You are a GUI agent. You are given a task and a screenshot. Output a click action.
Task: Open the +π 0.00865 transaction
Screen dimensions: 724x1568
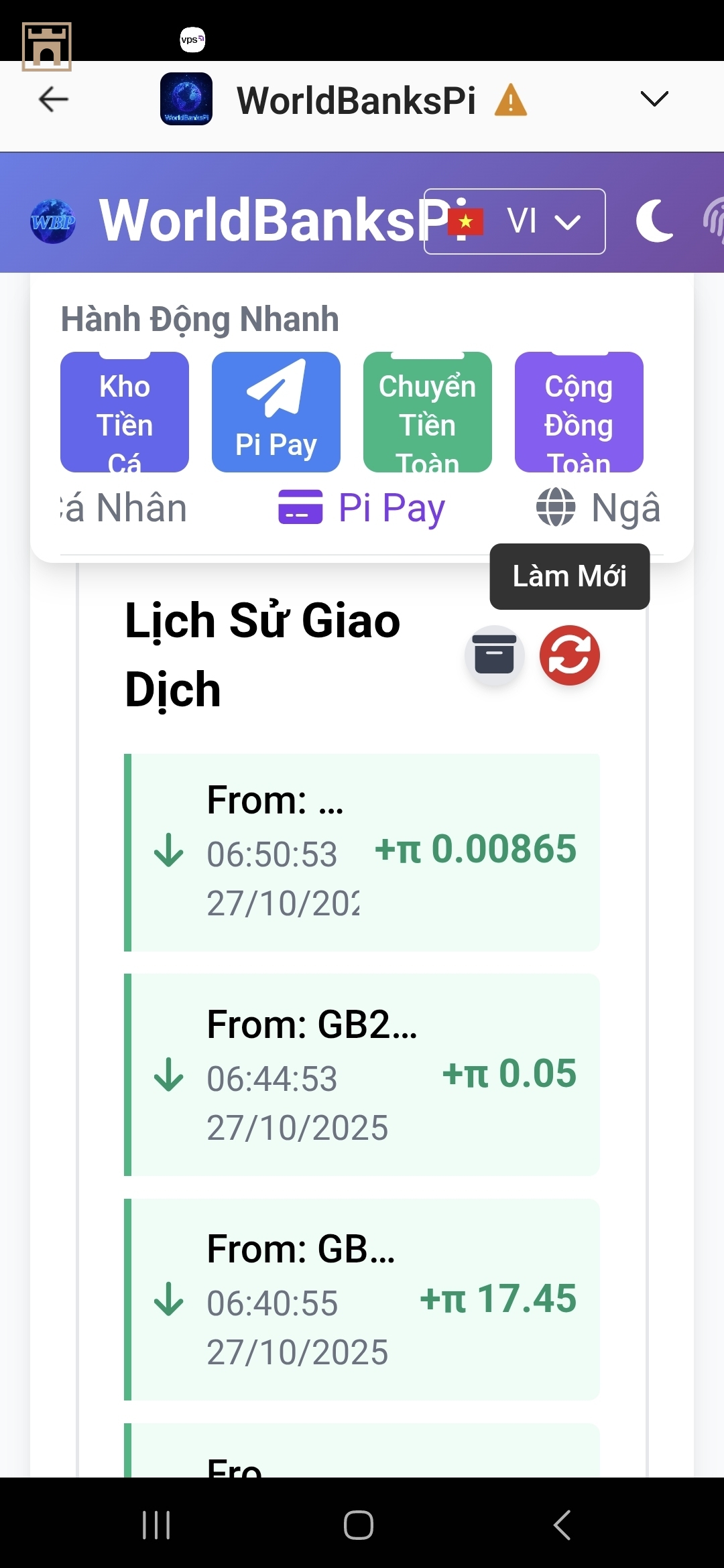point(362,852)
